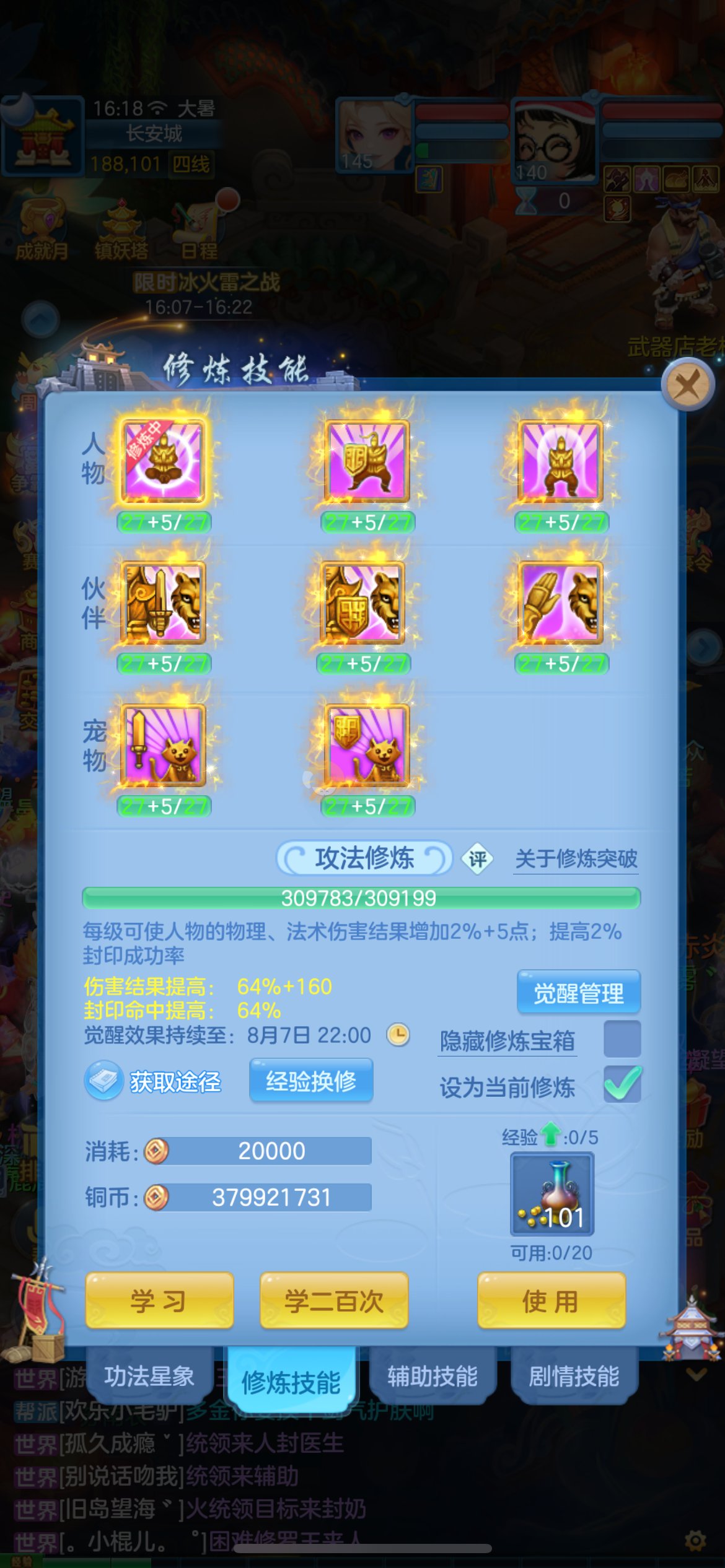The image size is (725, 1568).
Task: Tap the 使用 button
Action: pos(551,1300)
